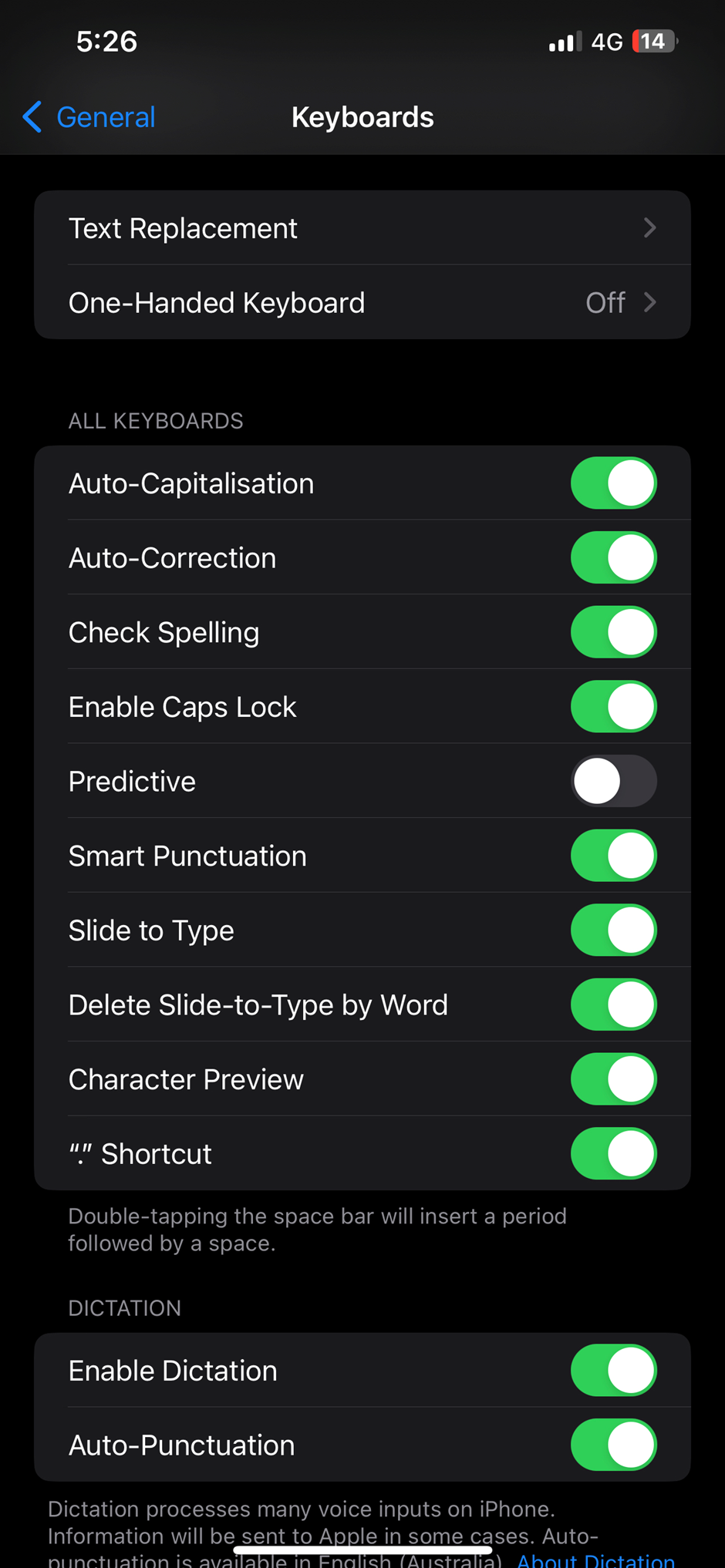Toggle Check Spelling off

coord(613,632)
